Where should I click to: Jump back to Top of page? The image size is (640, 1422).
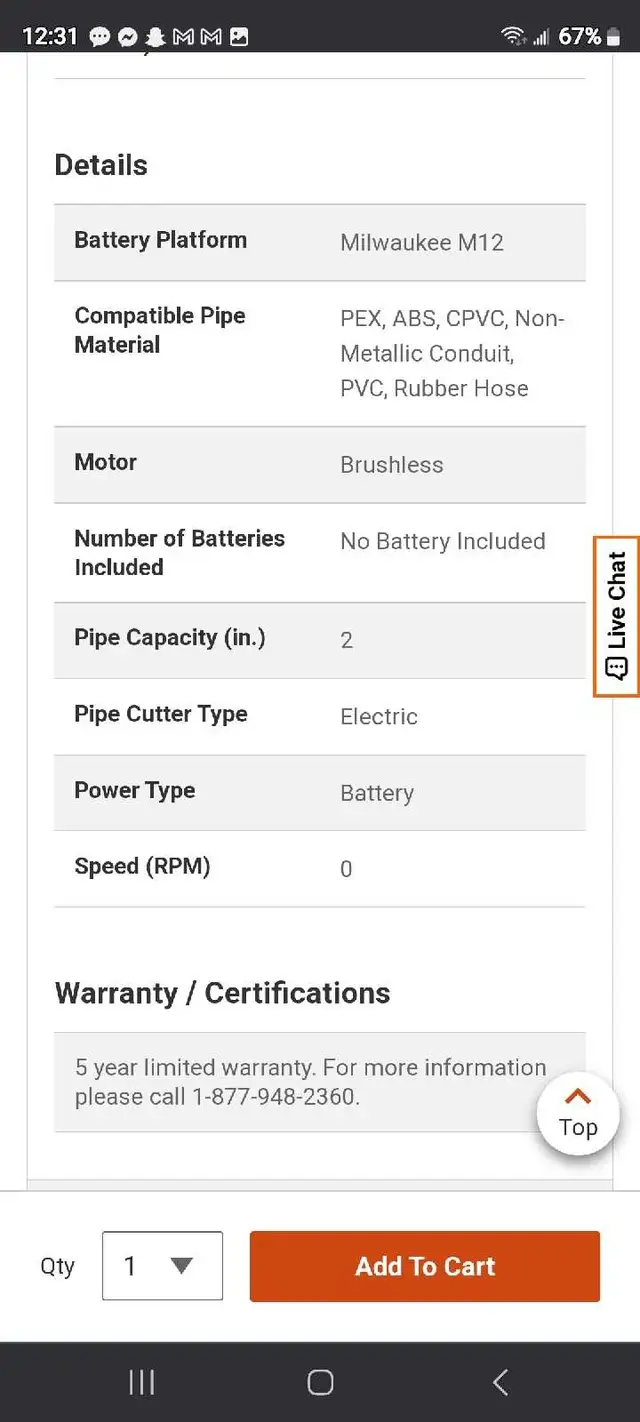click(x=578, y=1112)
